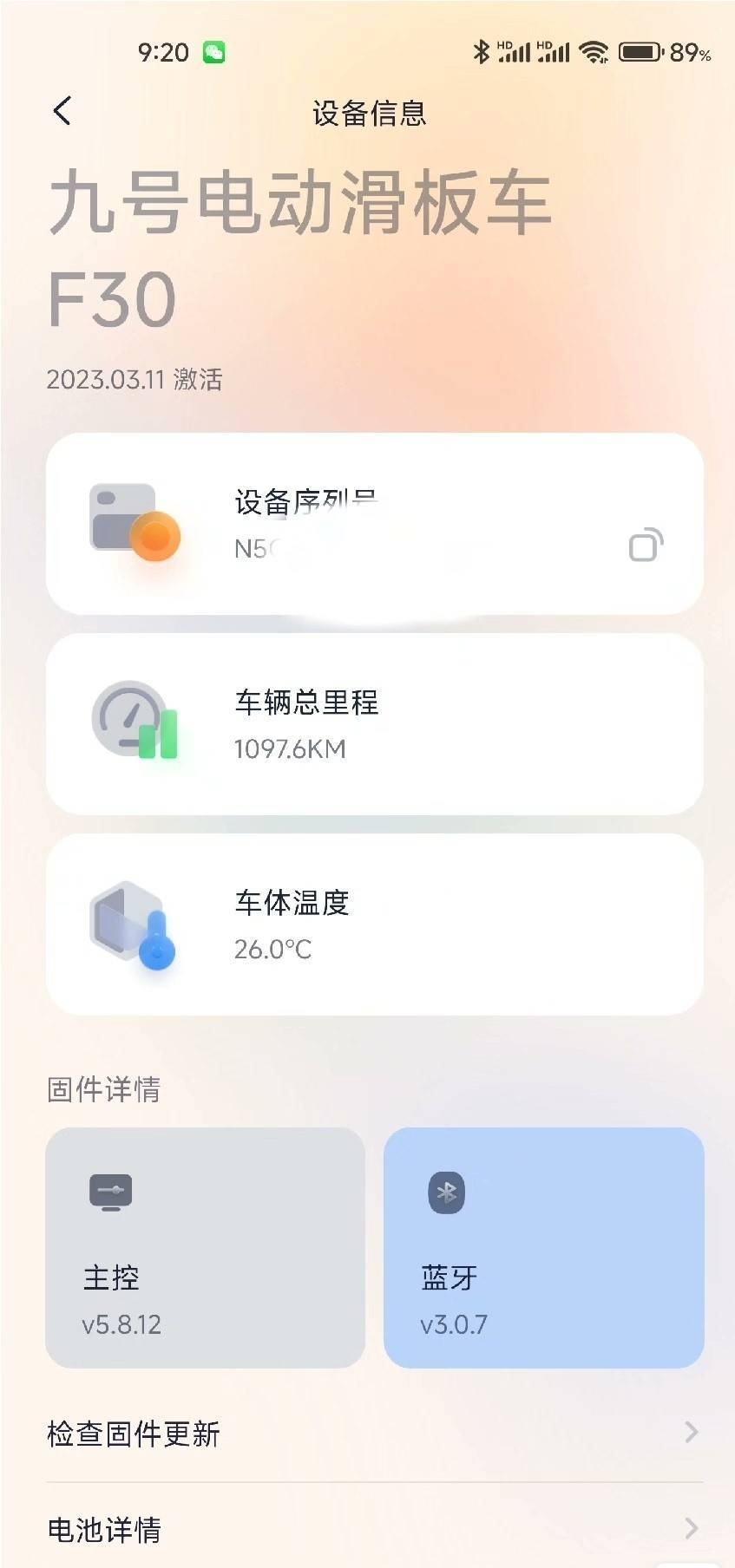The height and width of the screenshot is (1568, 735).
Task: Open the 主控 firmware v5.8.12 card
Action: (205, 1247)
